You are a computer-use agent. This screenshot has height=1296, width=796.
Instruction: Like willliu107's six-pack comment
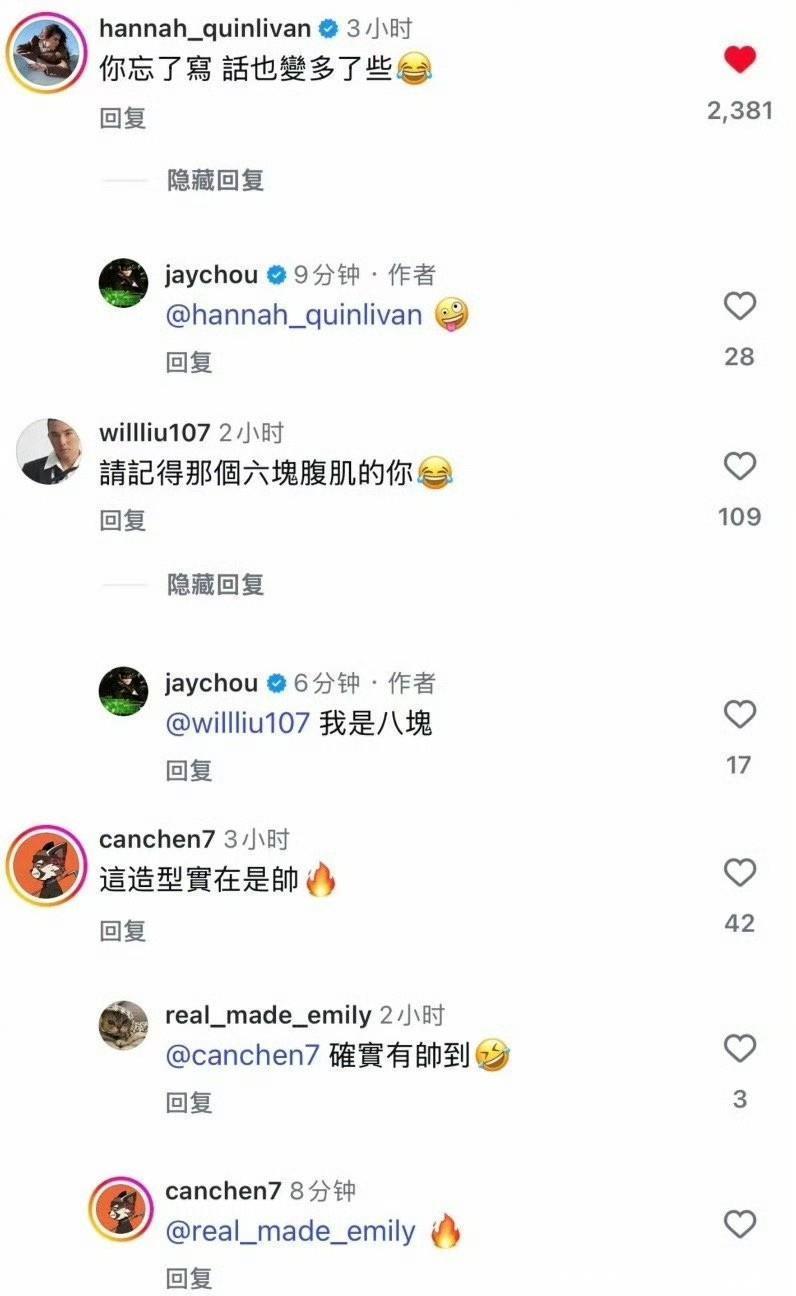point(739,467)
